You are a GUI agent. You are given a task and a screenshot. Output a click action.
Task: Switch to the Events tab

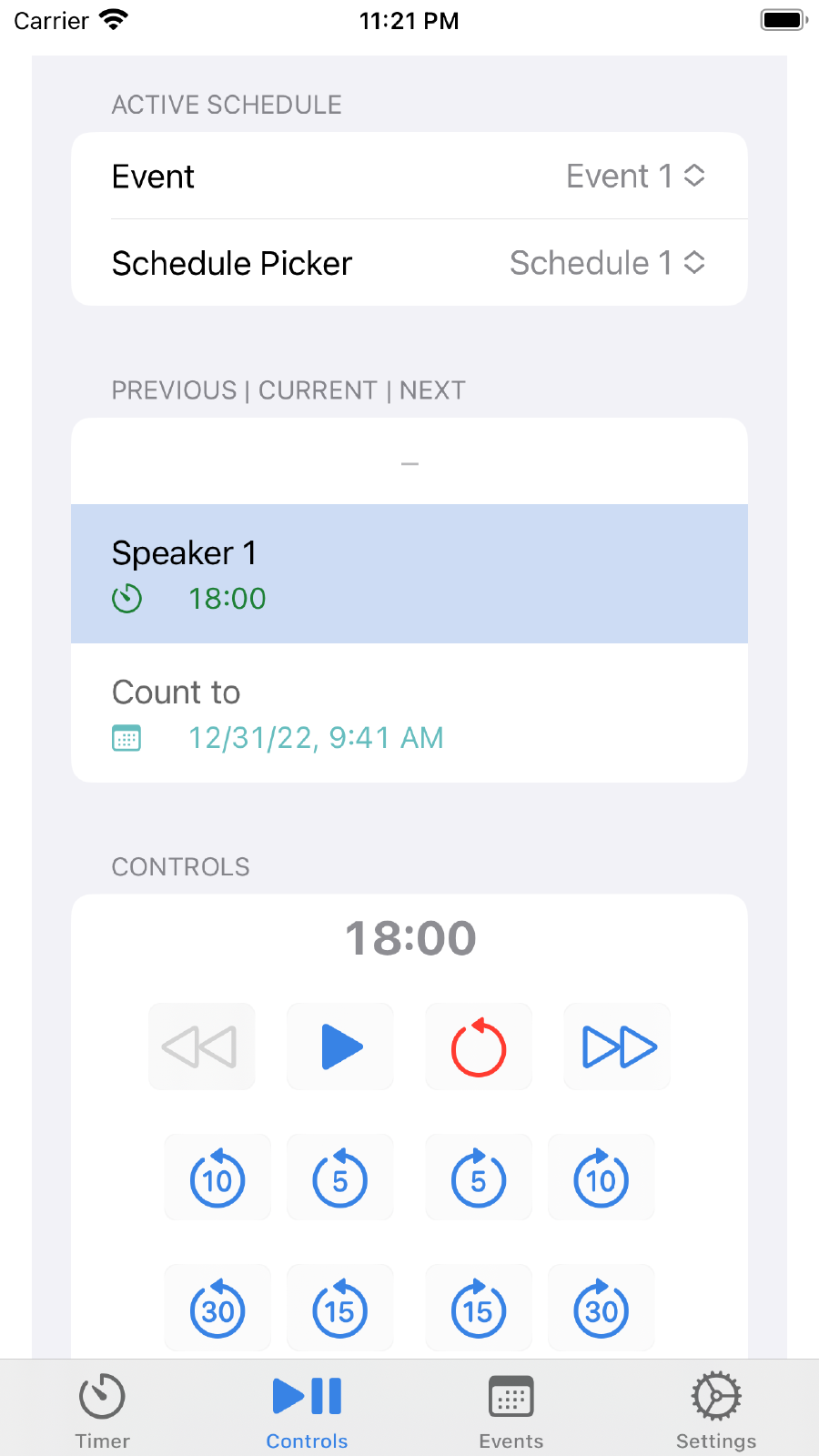pos(511,1409)
